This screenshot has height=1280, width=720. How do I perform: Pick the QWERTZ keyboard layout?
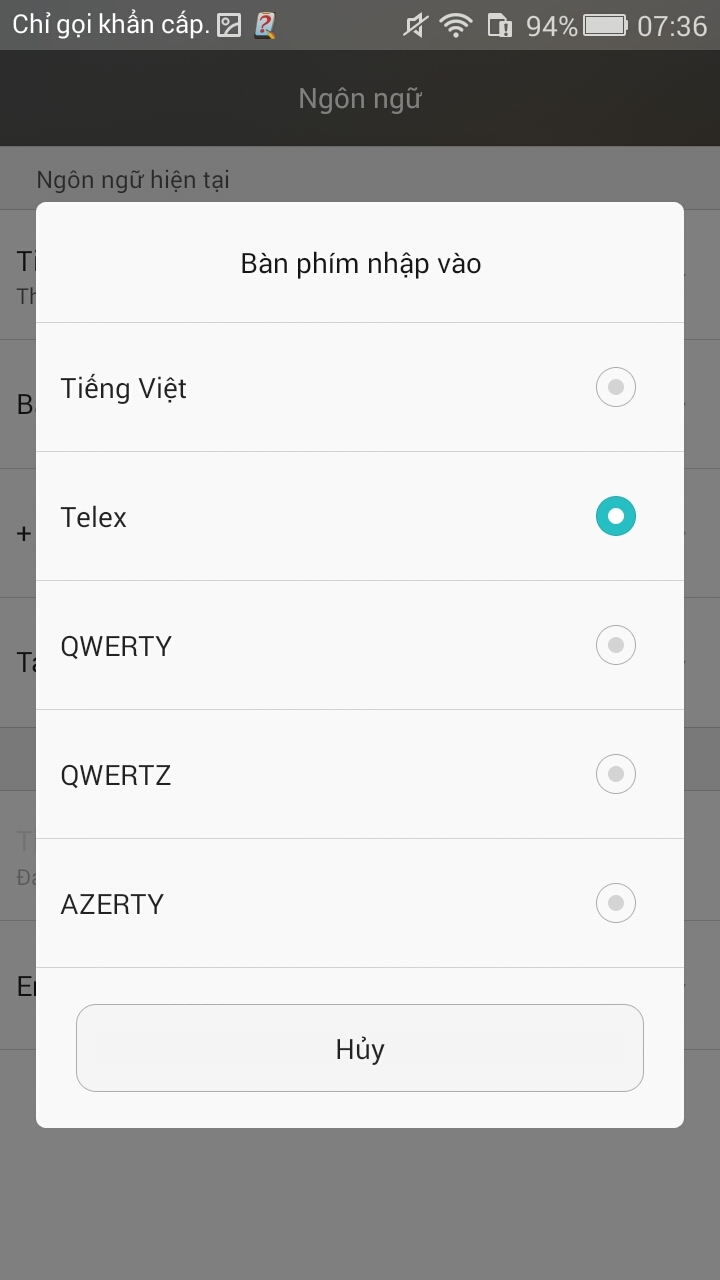coord(360,774)
